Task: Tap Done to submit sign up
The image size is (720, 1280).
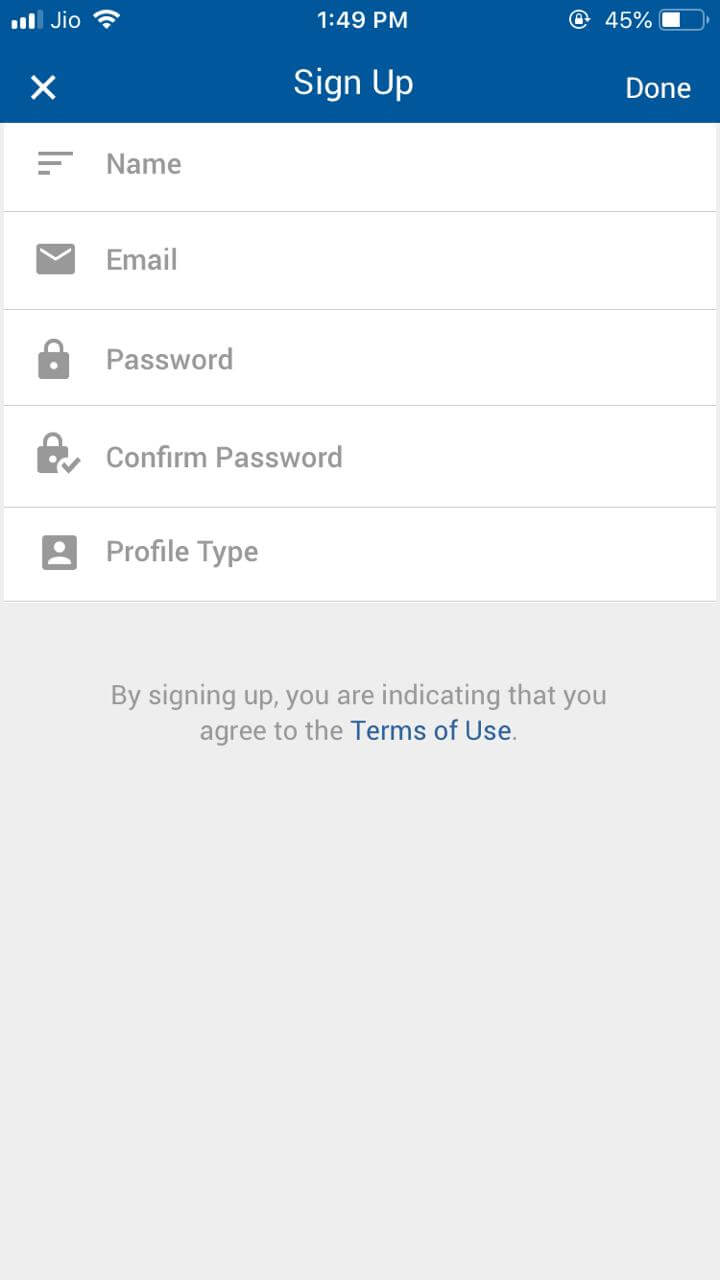Action: tap(657, 88)
